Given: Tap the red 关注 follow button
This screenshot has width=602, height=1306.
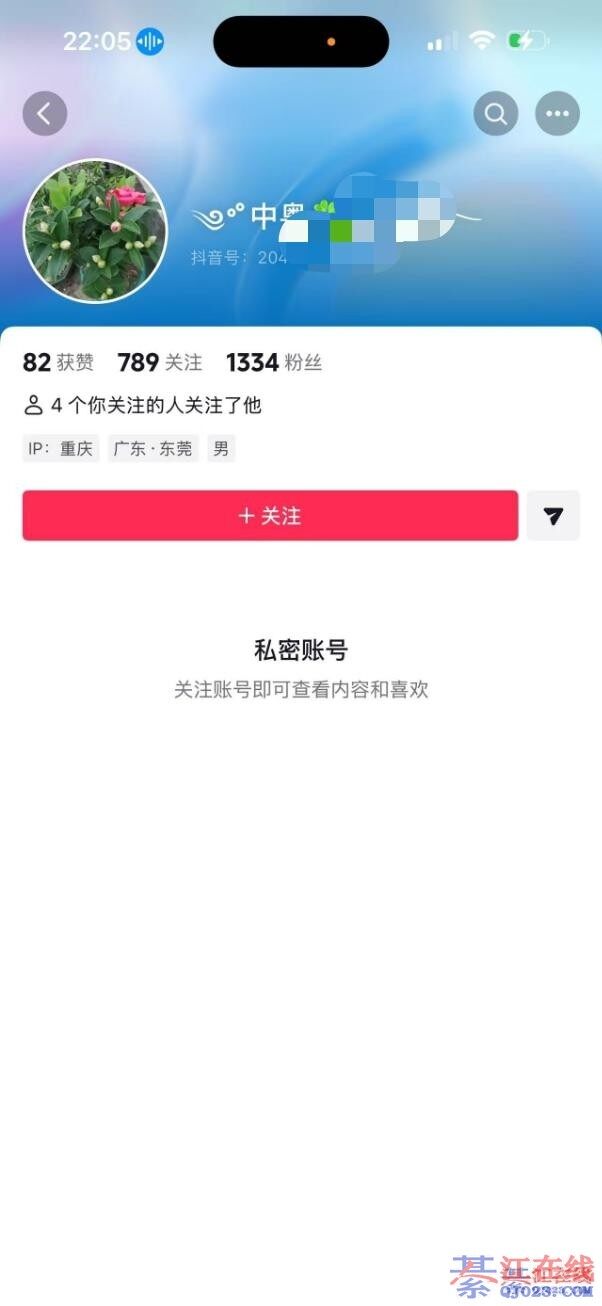Looking at the screenshot, I should pos(270,516).
